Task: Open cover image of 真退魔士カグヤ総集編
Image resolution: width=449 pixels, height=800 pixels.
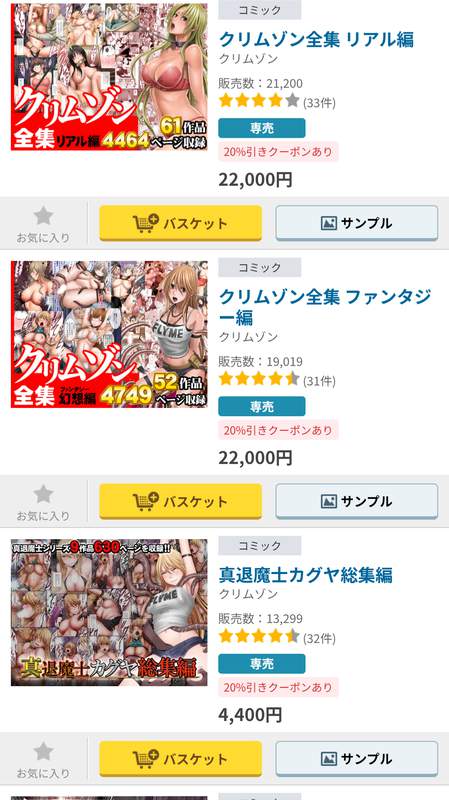Action: (109, 613)
